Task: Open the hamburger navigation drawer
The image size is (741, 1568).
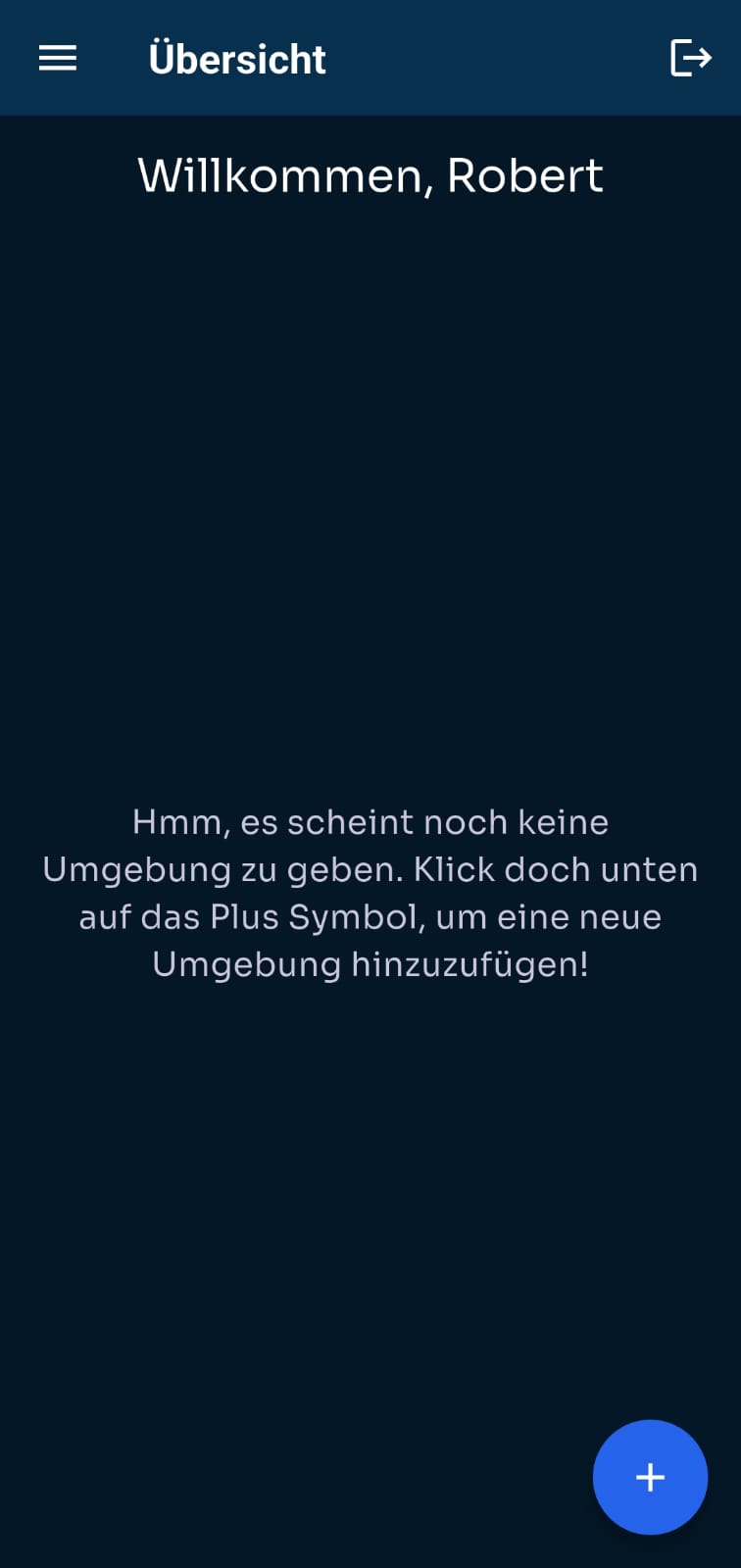Action: [x=58, y=58]
